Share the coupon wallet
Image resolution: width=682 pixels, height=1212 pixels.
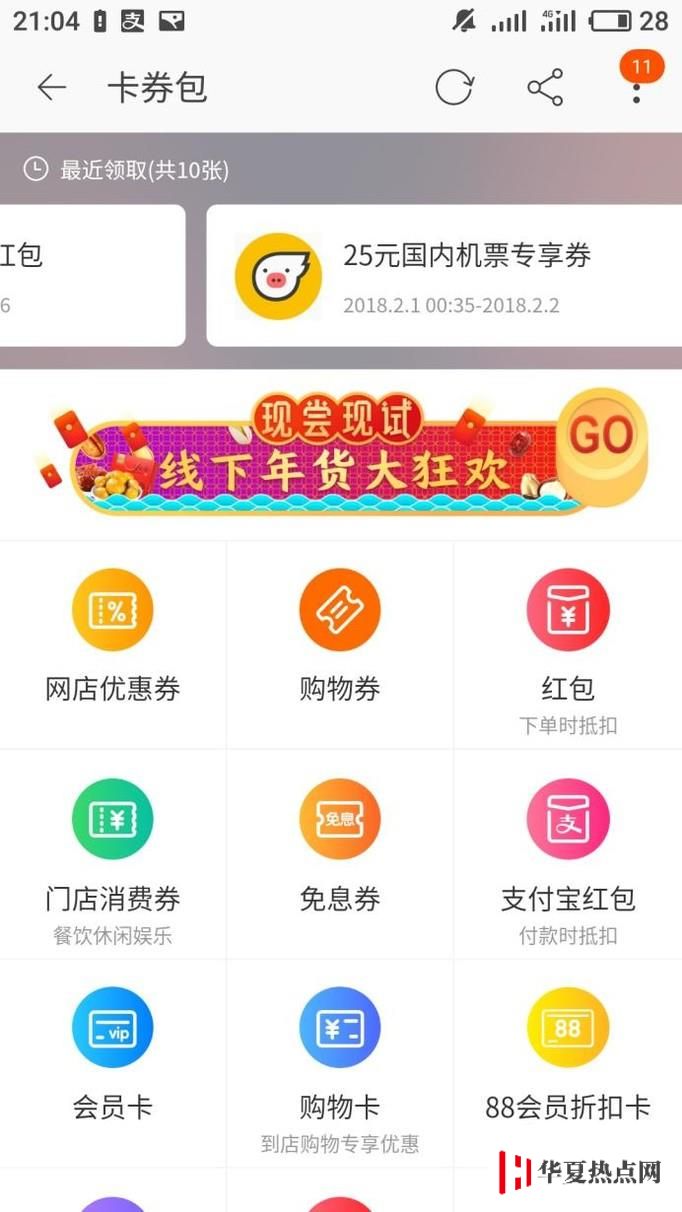tap(545, 88)
